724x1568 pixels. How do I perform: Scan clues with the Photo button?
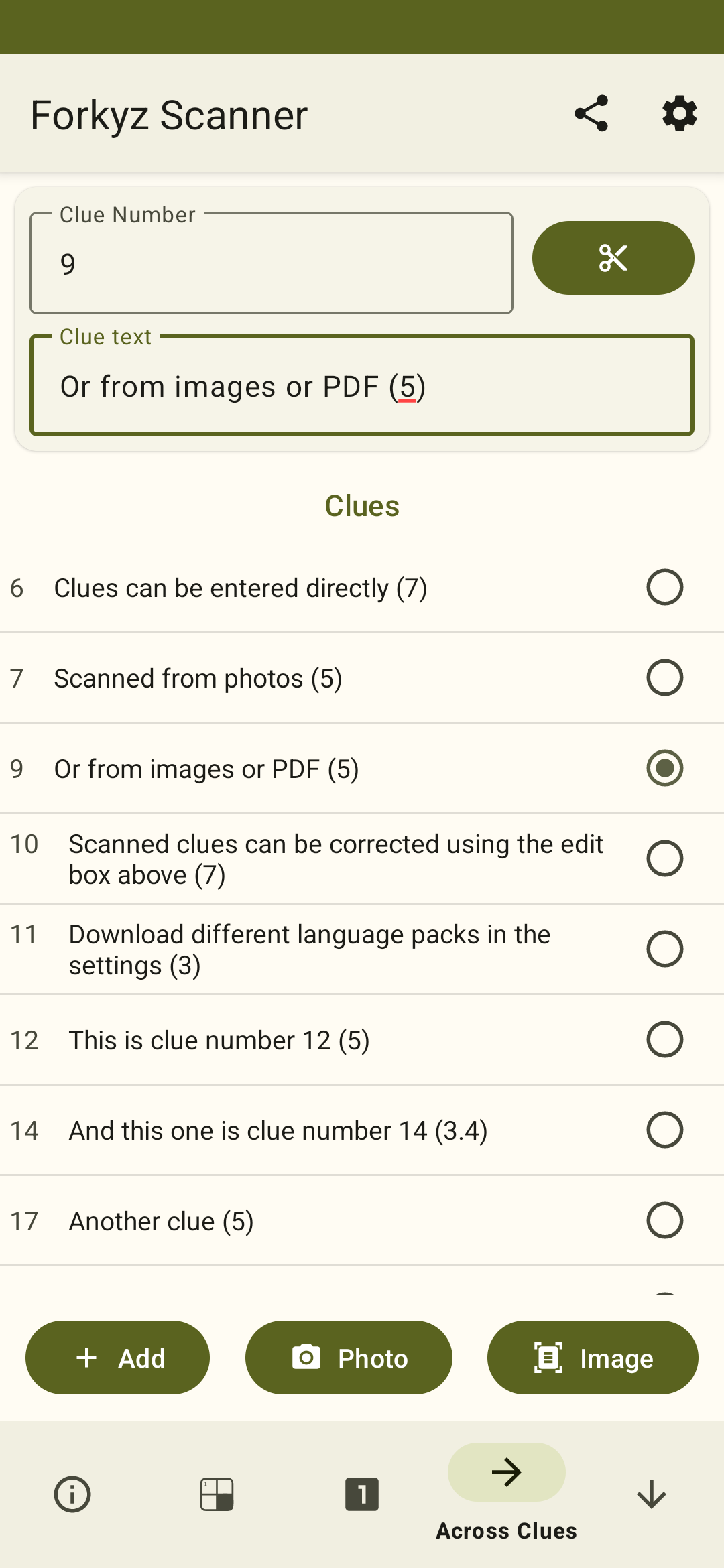click(x=349, y=1358)
